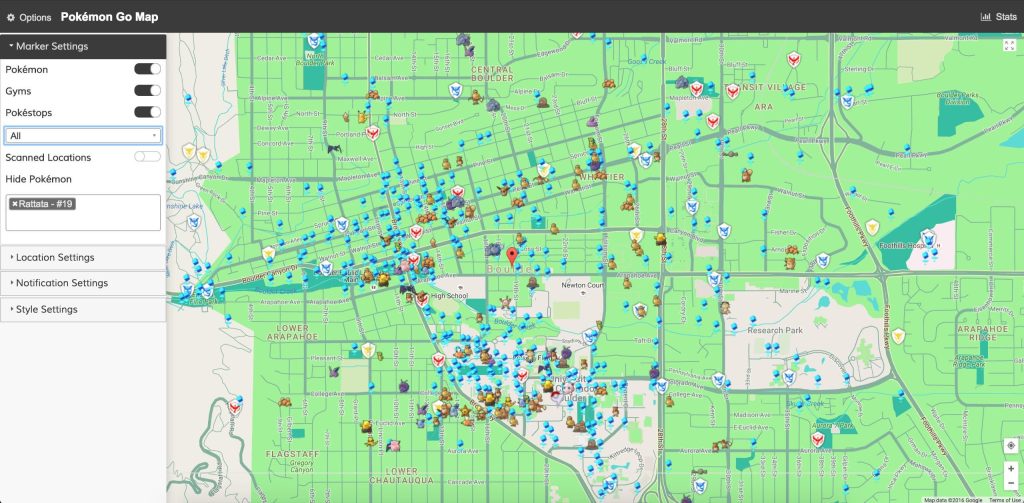Remove the Rattata #19 tag

pyautogui.click(x=16, y=203)
